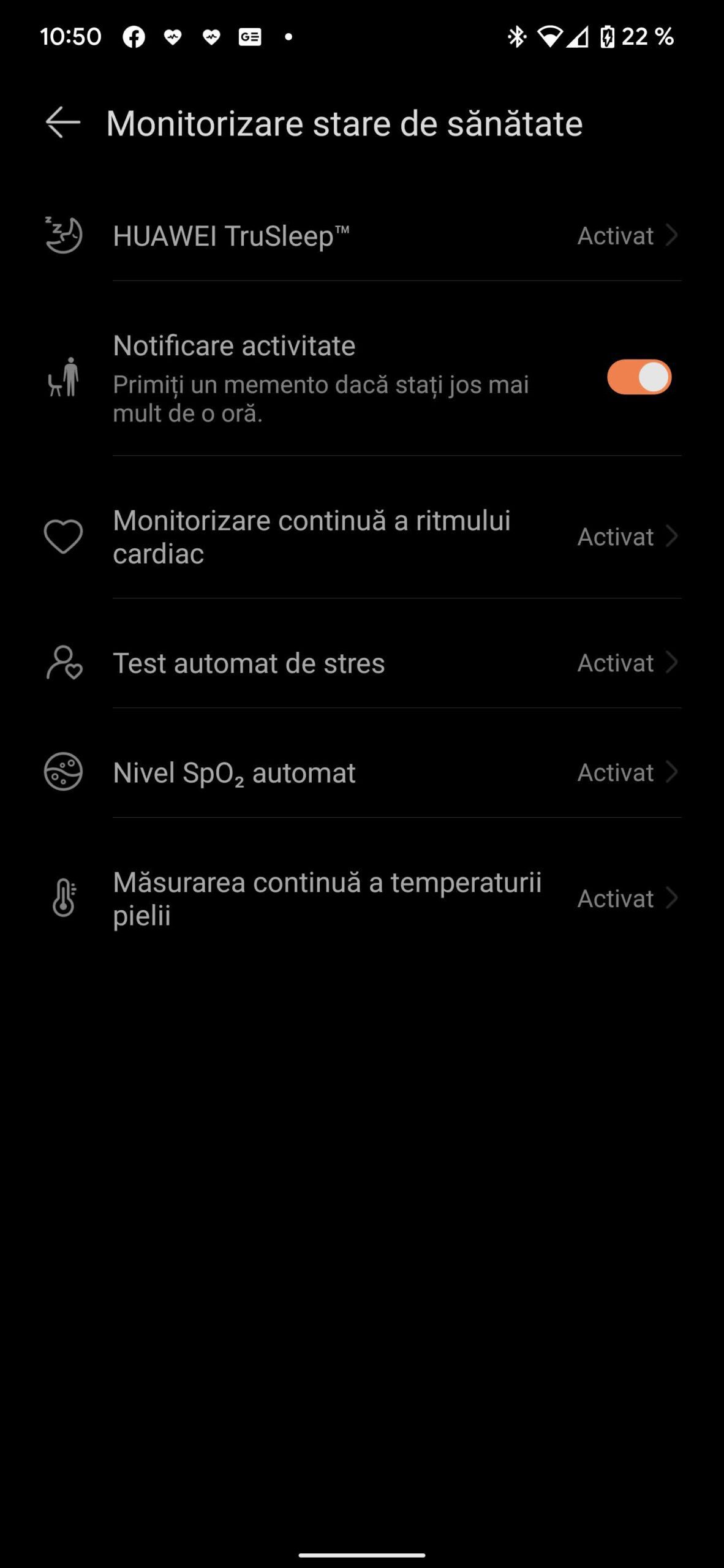Image resolution: width=724 pixels, height=1568 pixels.
Task: Open Nivel SpO₂ automat settings
Action: [x=361, y=773]
